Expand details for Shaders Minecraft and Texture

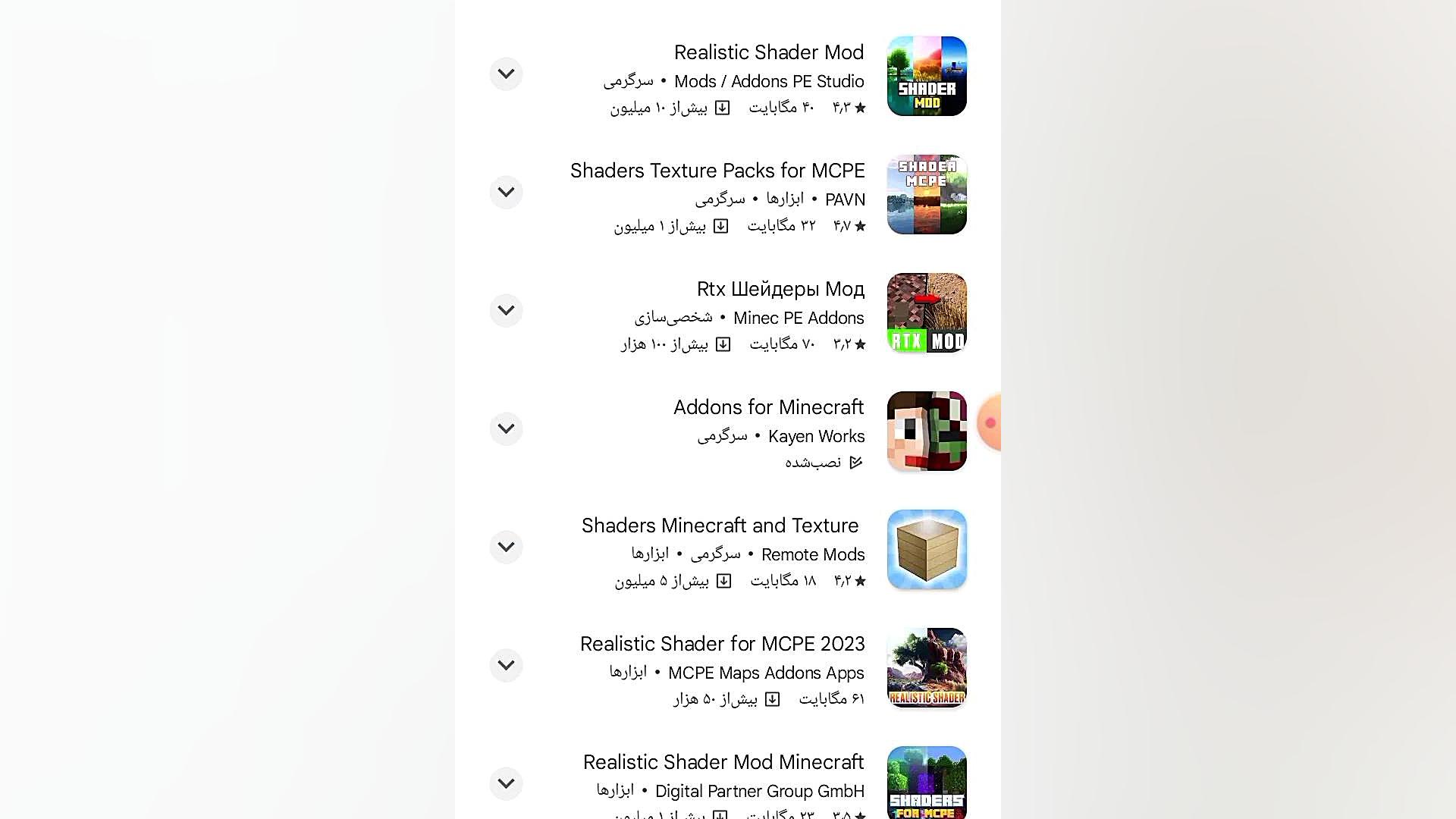(x=506, y=548)
